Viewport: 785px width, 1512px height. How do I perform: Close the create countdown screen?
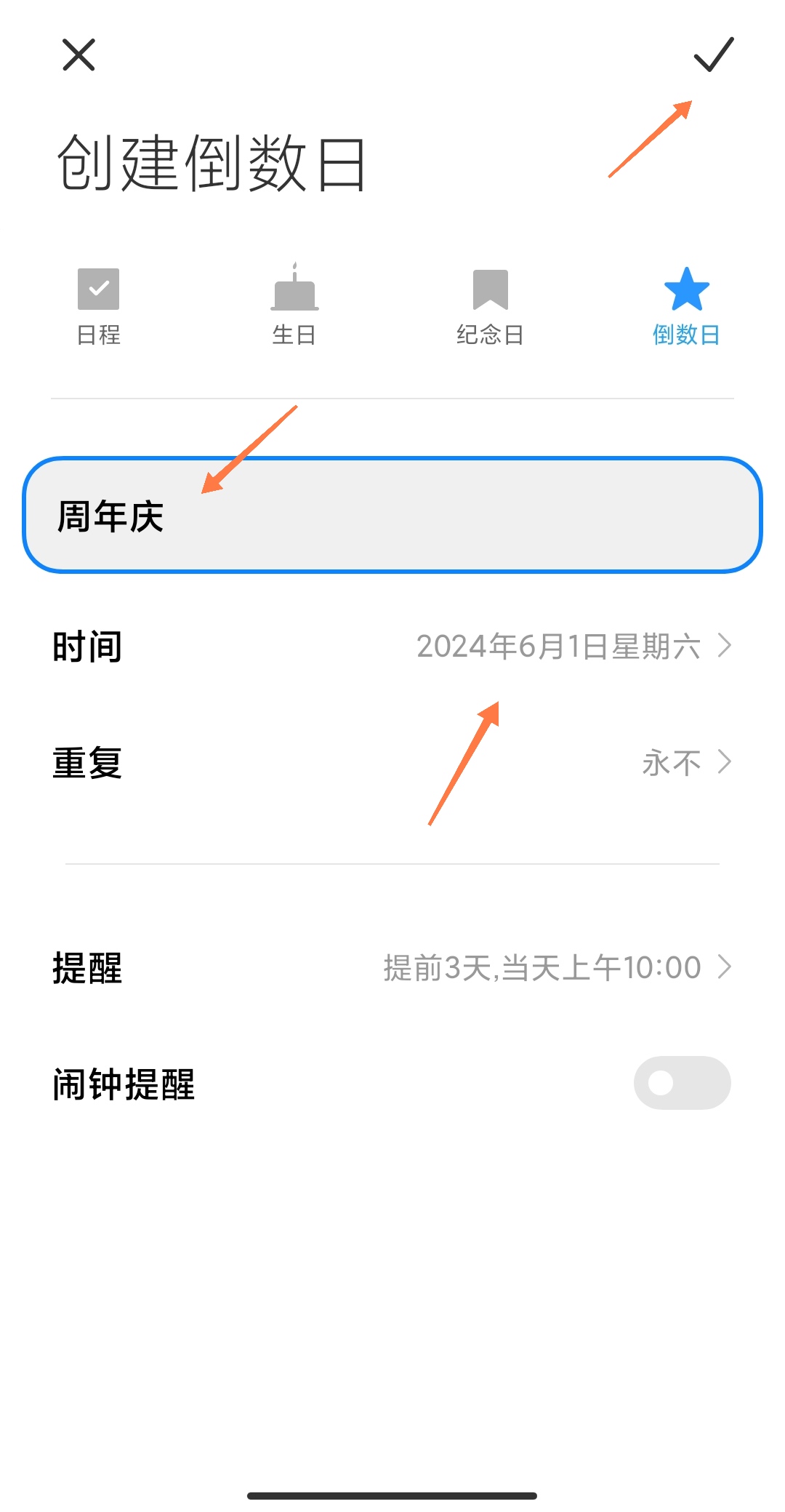78,55
